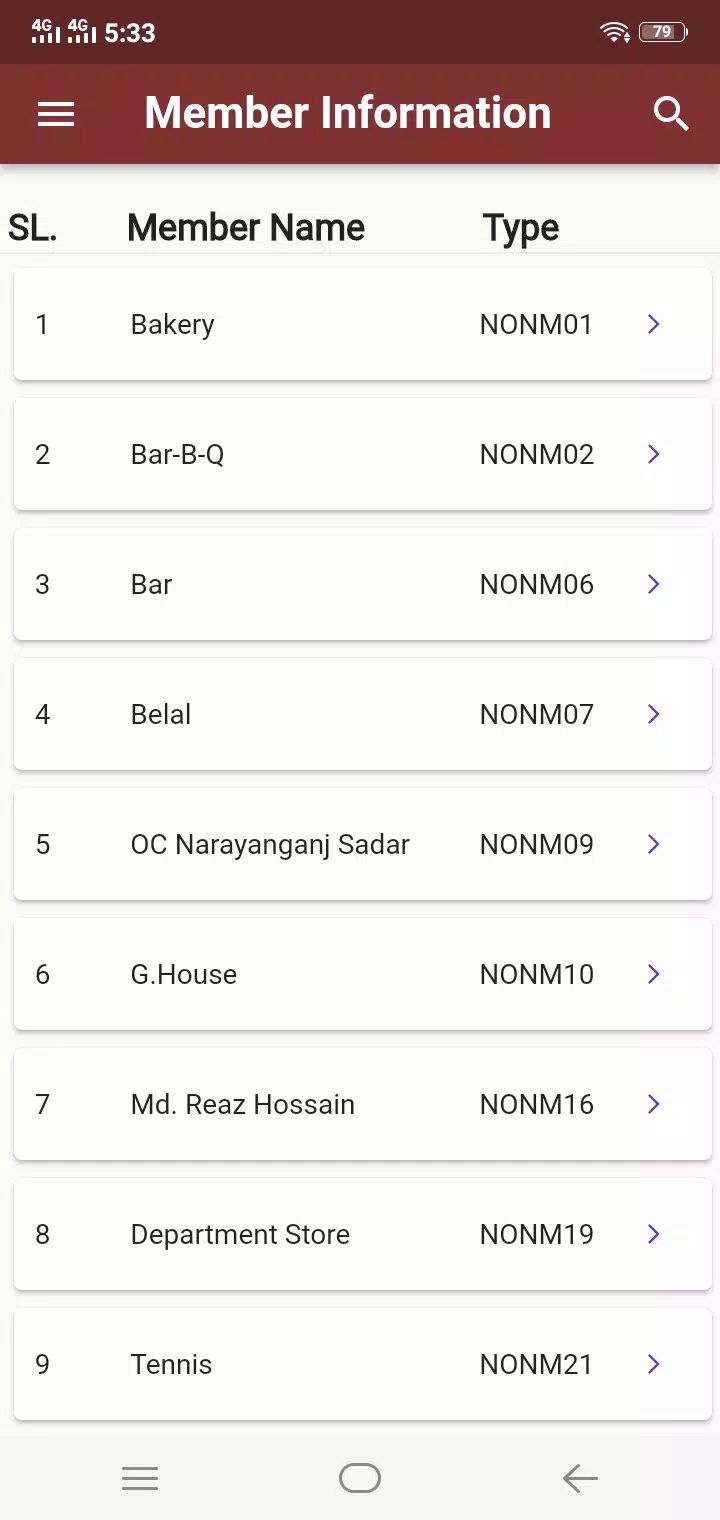Open OC Narayanganj Sadar row
The image size is (720, 1520).
coord(362,844)
